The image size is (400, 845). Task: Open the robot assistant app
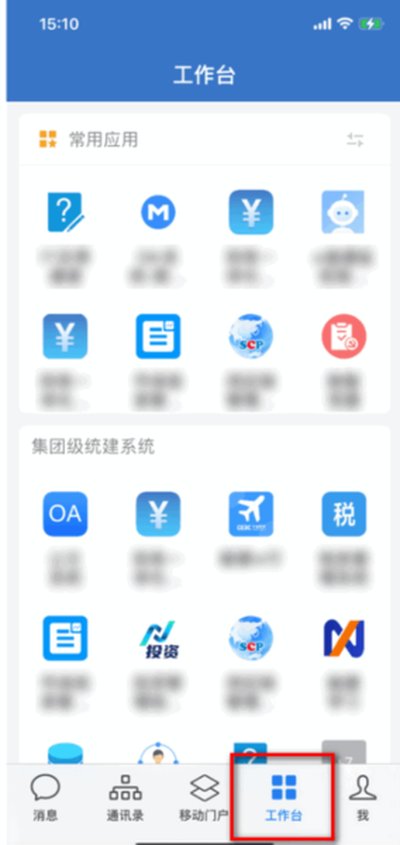343,212
